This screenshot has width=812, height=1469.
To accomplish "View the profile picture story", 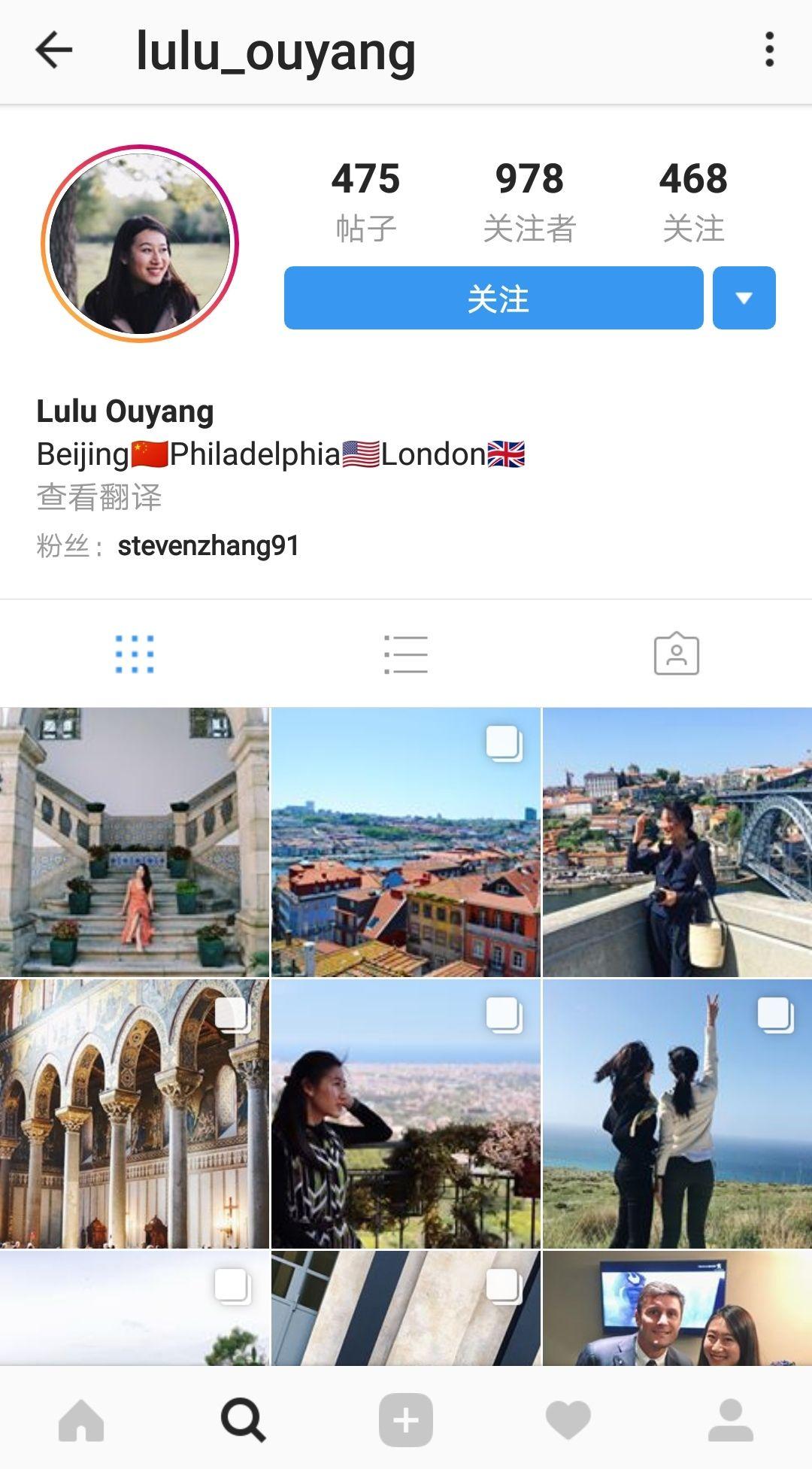I will pyautogui.click(x=140, y=243).
